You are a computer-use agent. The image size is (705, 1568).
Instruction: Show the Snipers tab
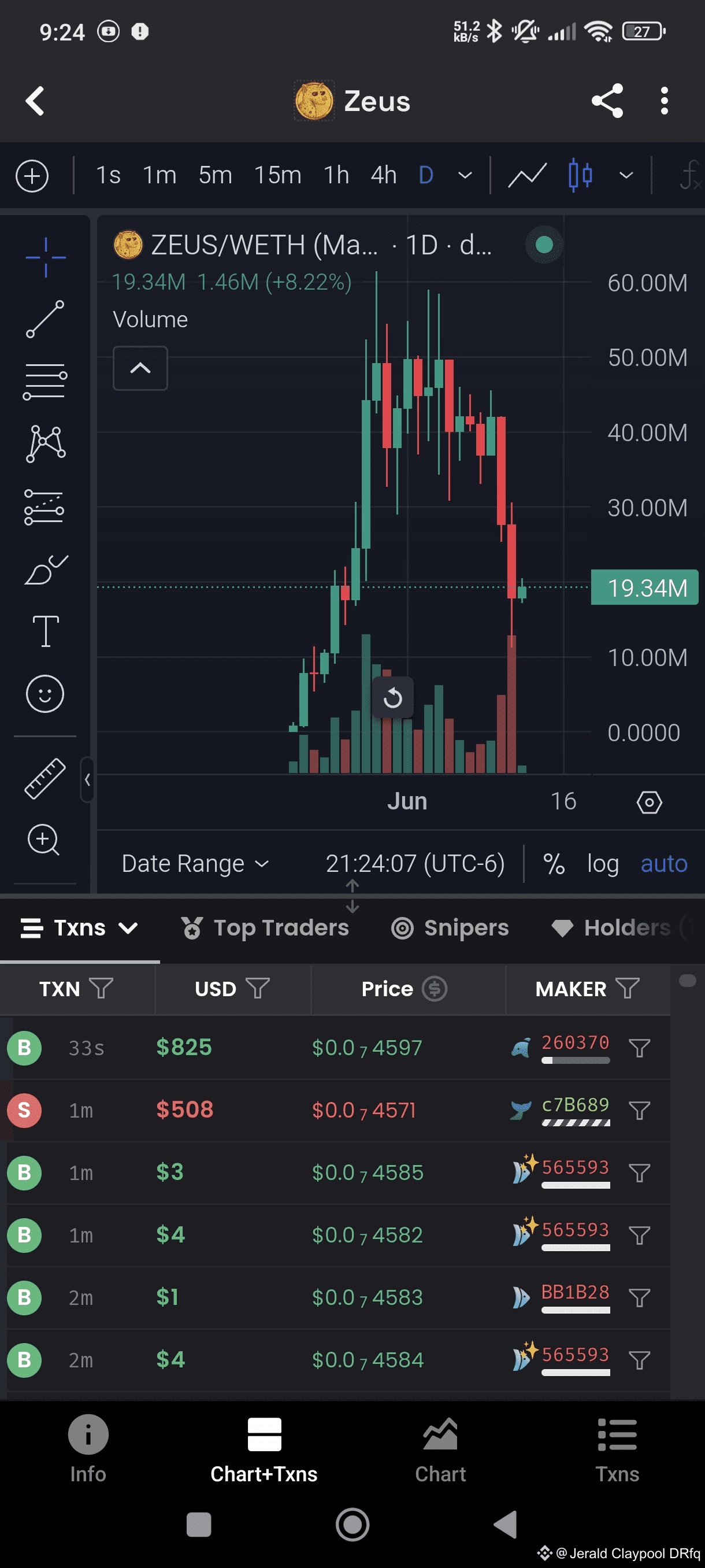(450, 927)
